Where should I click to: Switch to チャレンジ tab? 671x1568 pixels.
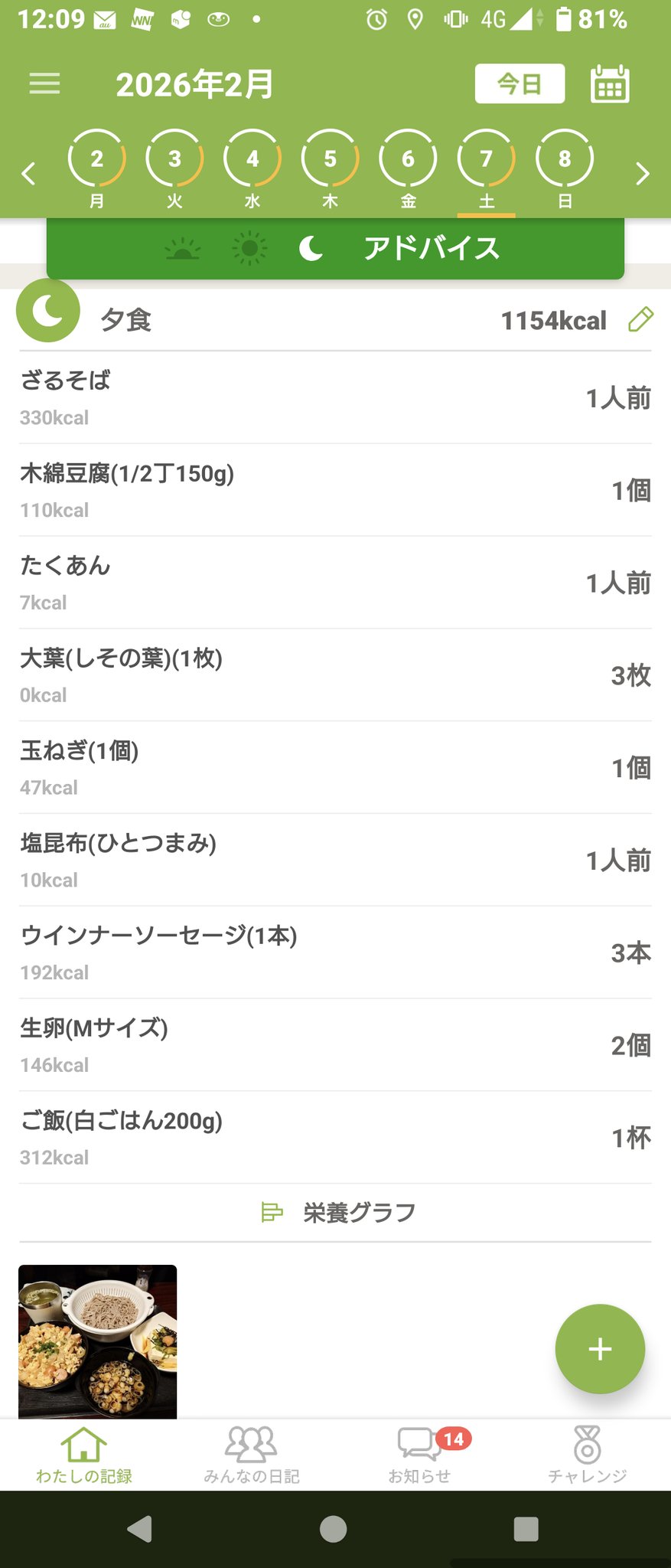tap(587, 1455)
